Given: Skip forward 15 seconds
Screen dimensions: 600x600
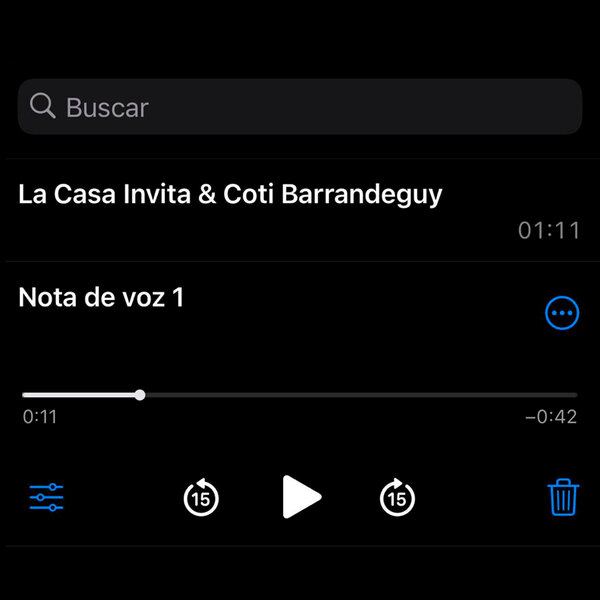Looking at the screenshot, I should tap(398, 497).
